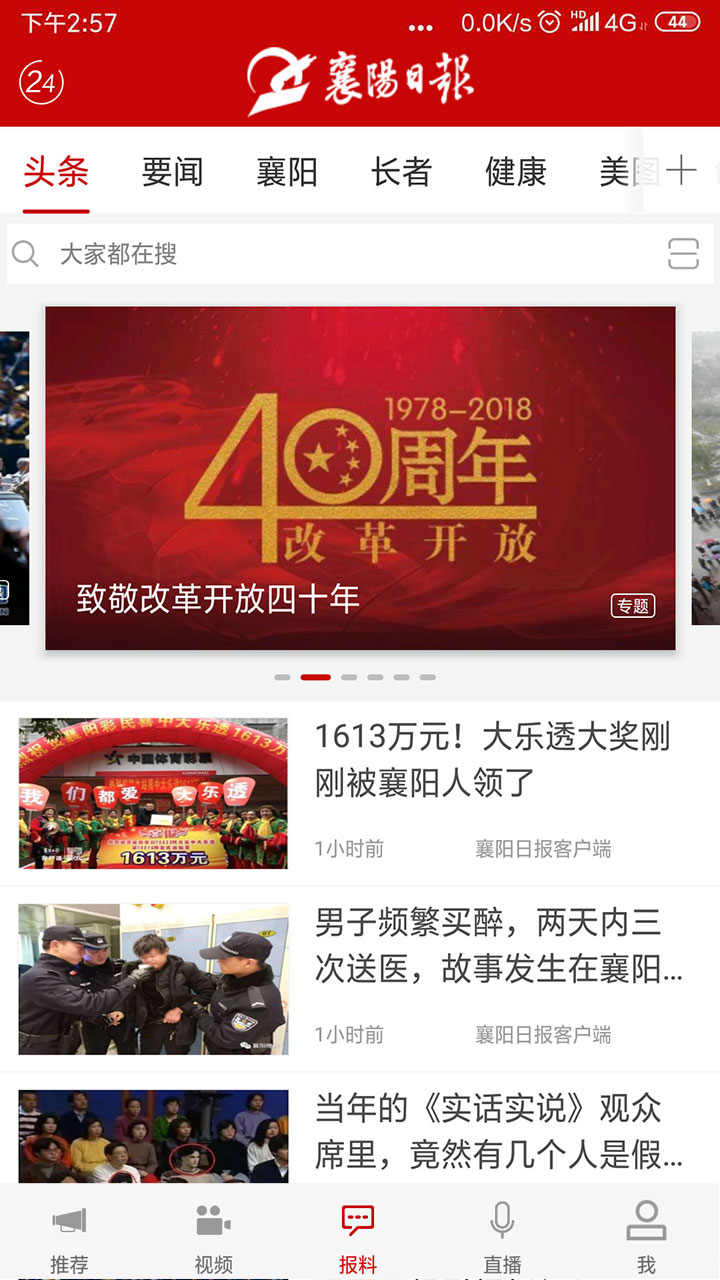Switch to the 长者 tab
This screenshot has width=720, height=1280.
pyautogui.click(x=401, y=172)
